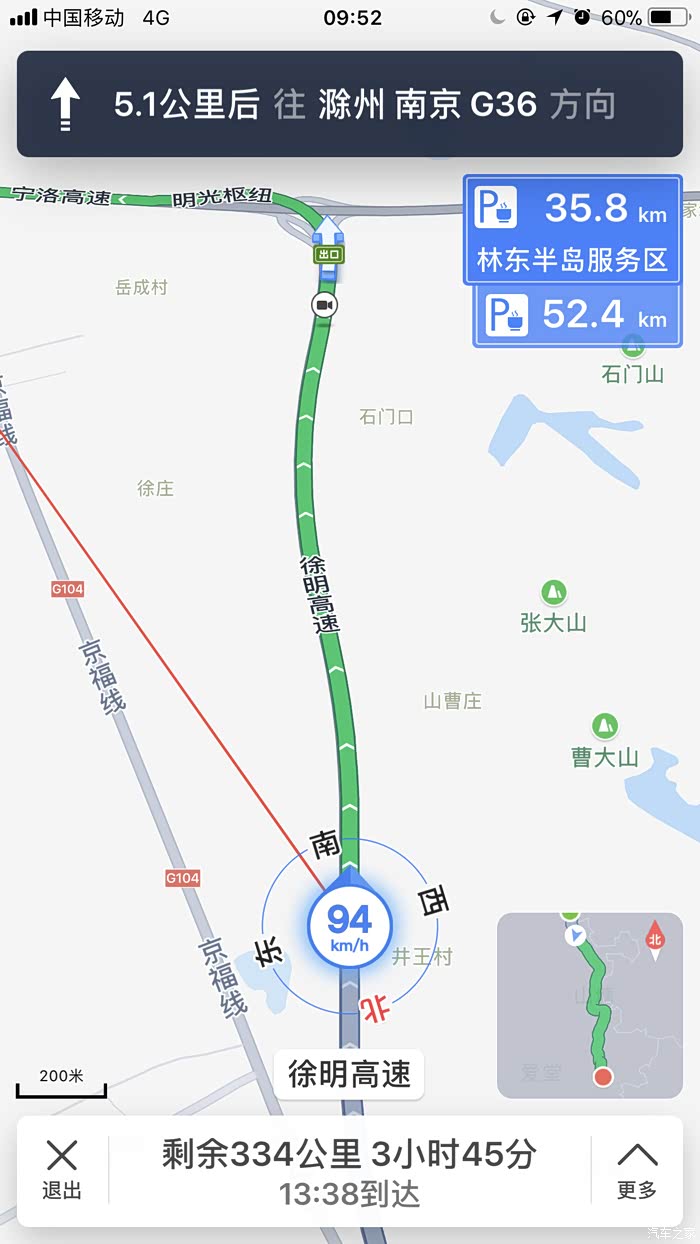Tap the 林东半岛服务区 35.8 km service area sign
The width and height of the screenshot is (700, 1244).
coord(572,231)
